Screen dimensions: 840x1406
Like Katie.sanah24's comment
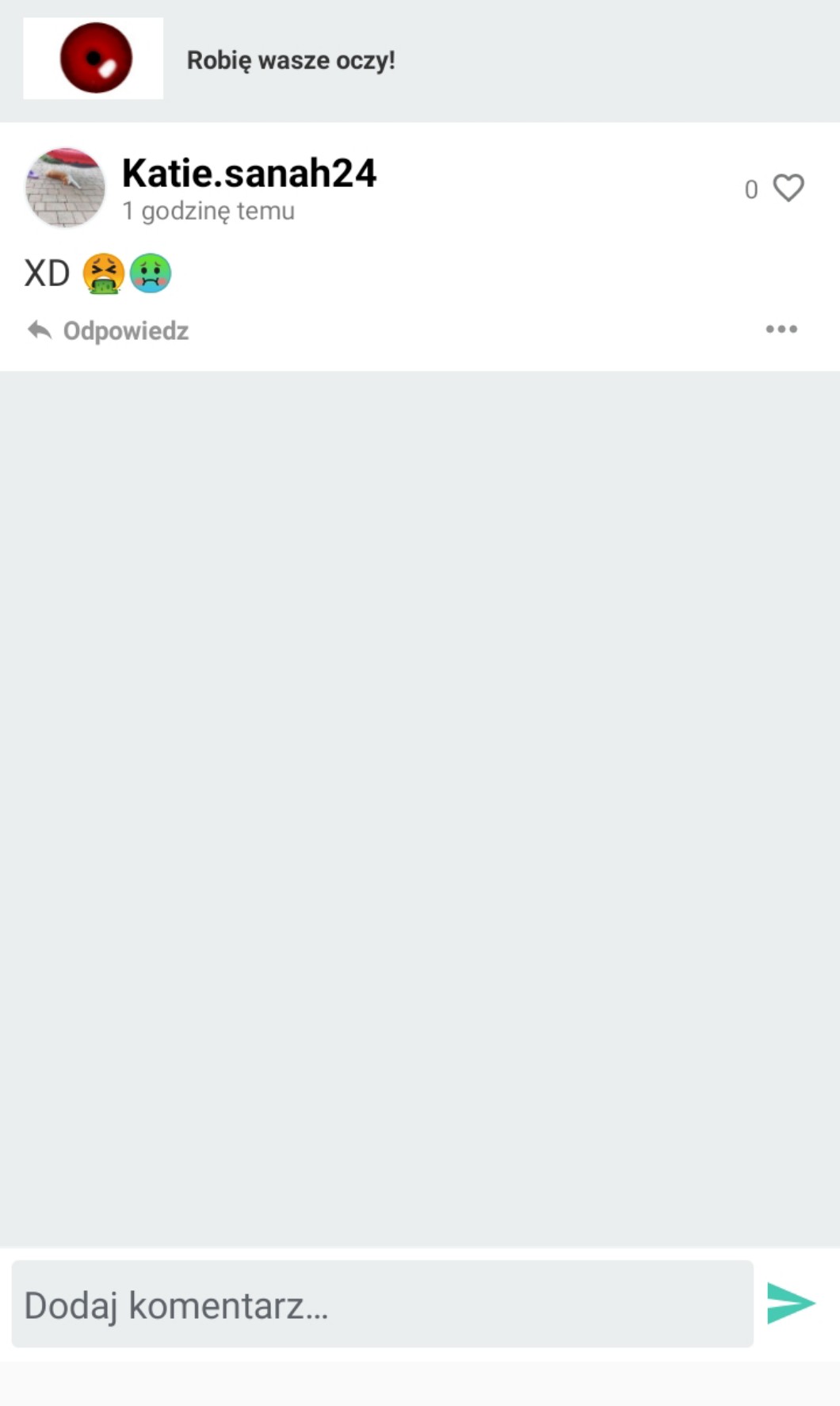tap(788, 189)
